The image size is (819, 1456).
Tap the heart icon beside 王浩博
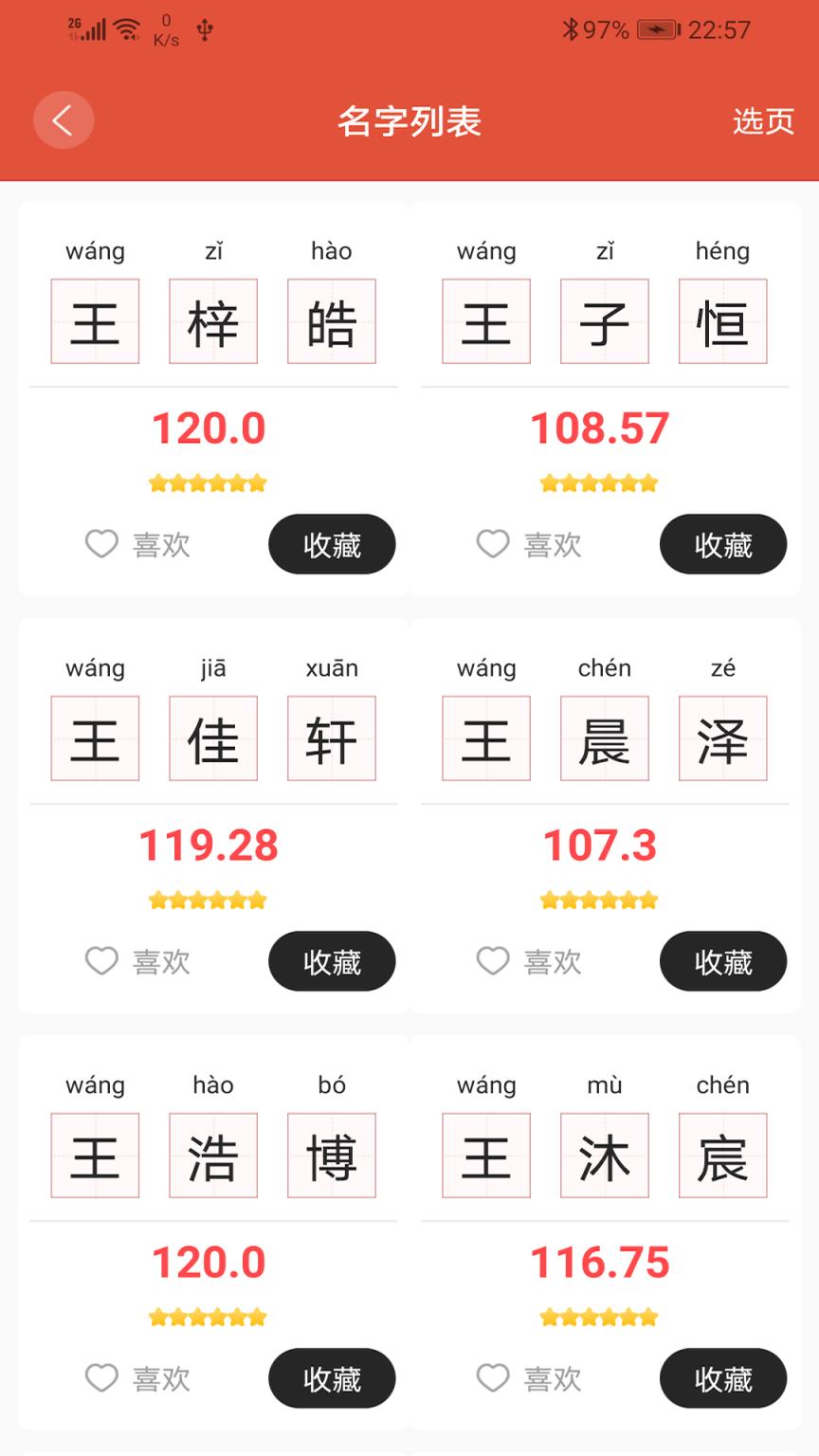[x=101, y=1377]
